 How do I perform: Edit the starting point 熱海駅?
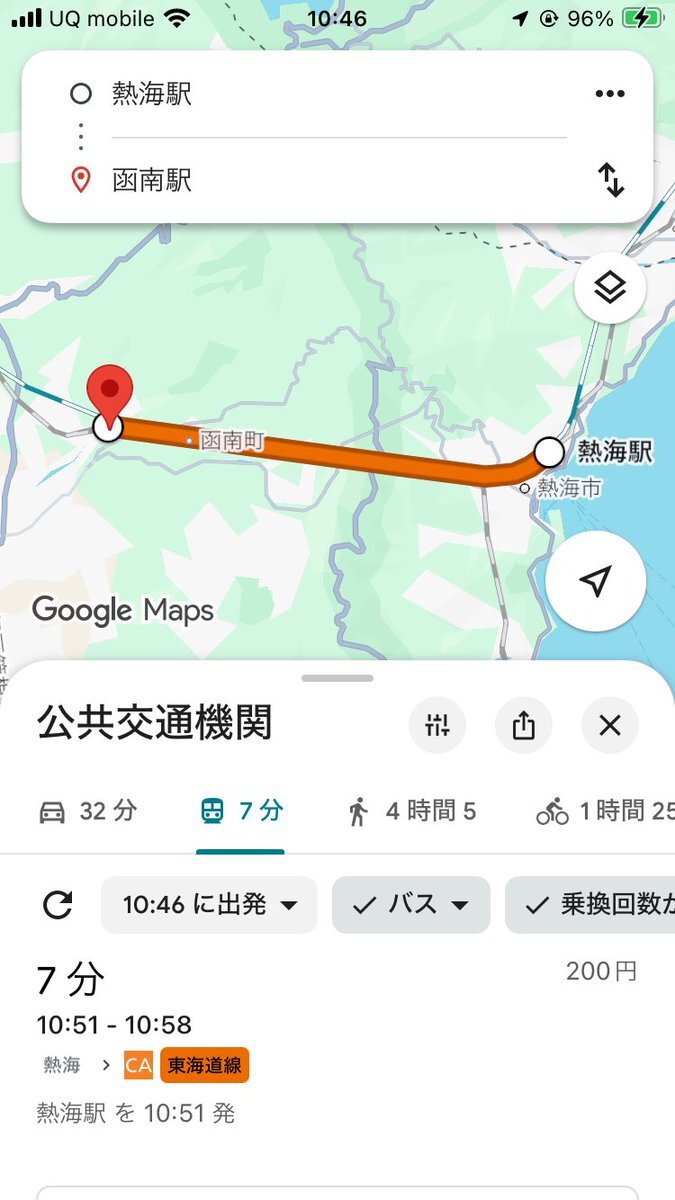(338, 95)
